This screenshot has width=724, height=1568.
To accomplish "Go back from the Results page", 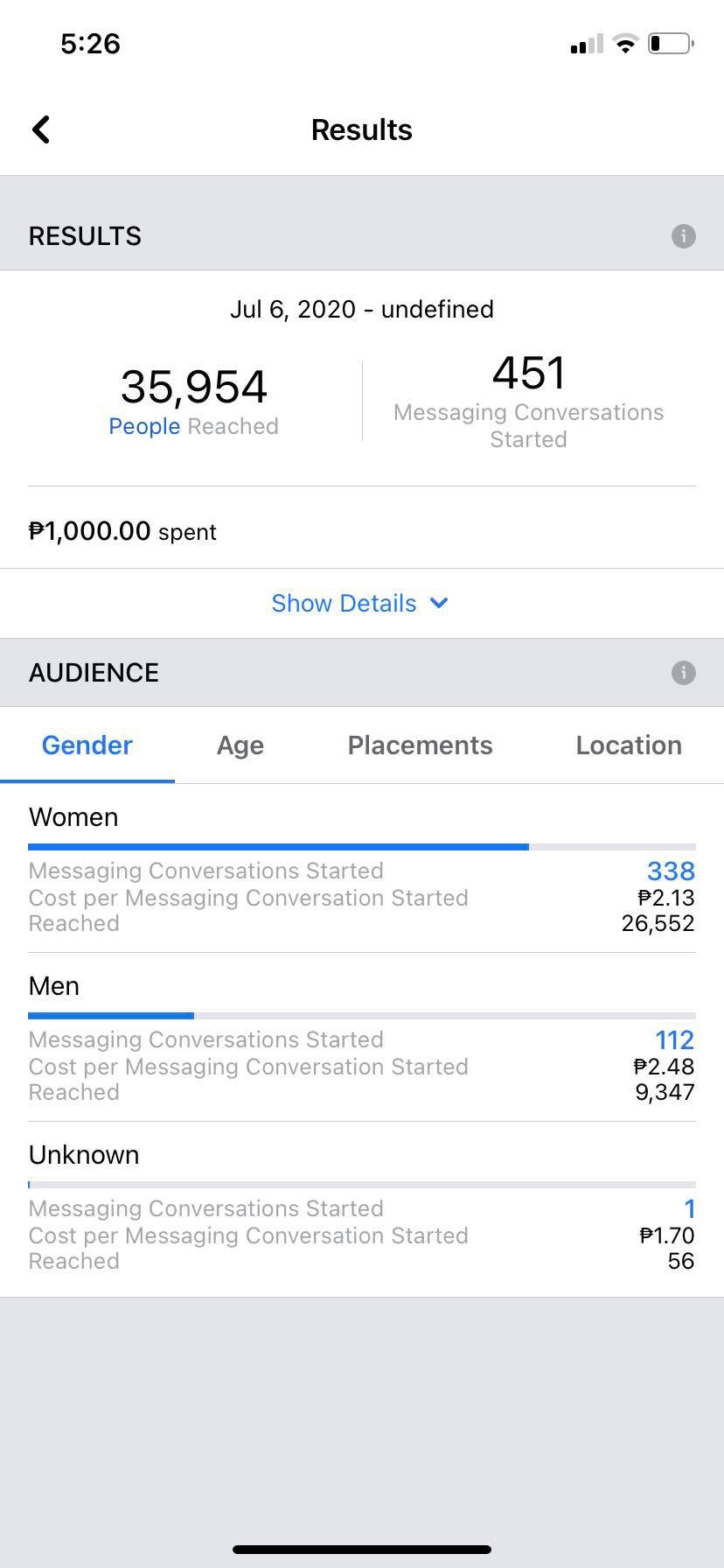I will point(41,129).
